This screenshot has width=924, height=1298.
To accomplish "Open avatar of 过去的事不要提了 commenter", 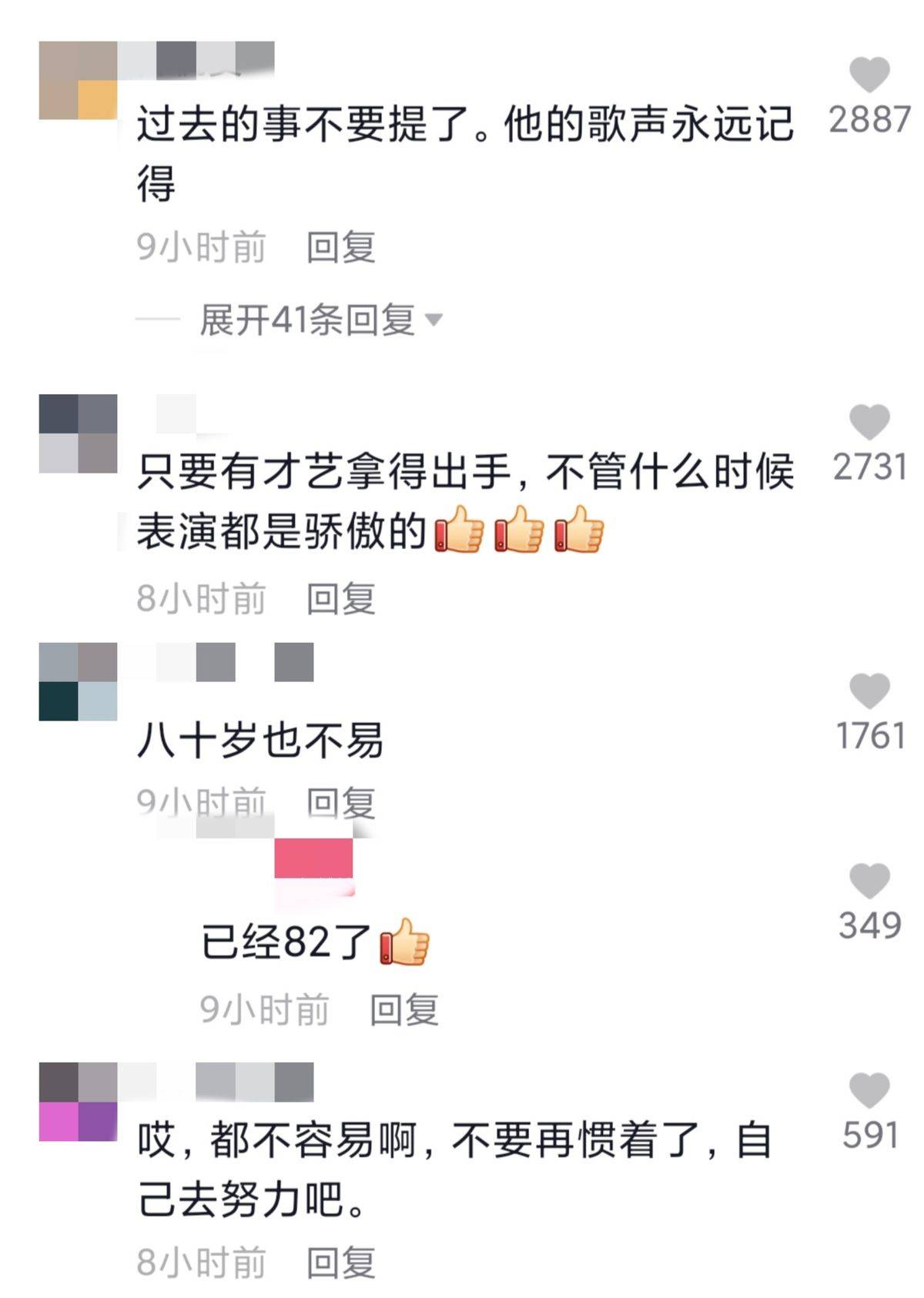I will coord(78,80).
